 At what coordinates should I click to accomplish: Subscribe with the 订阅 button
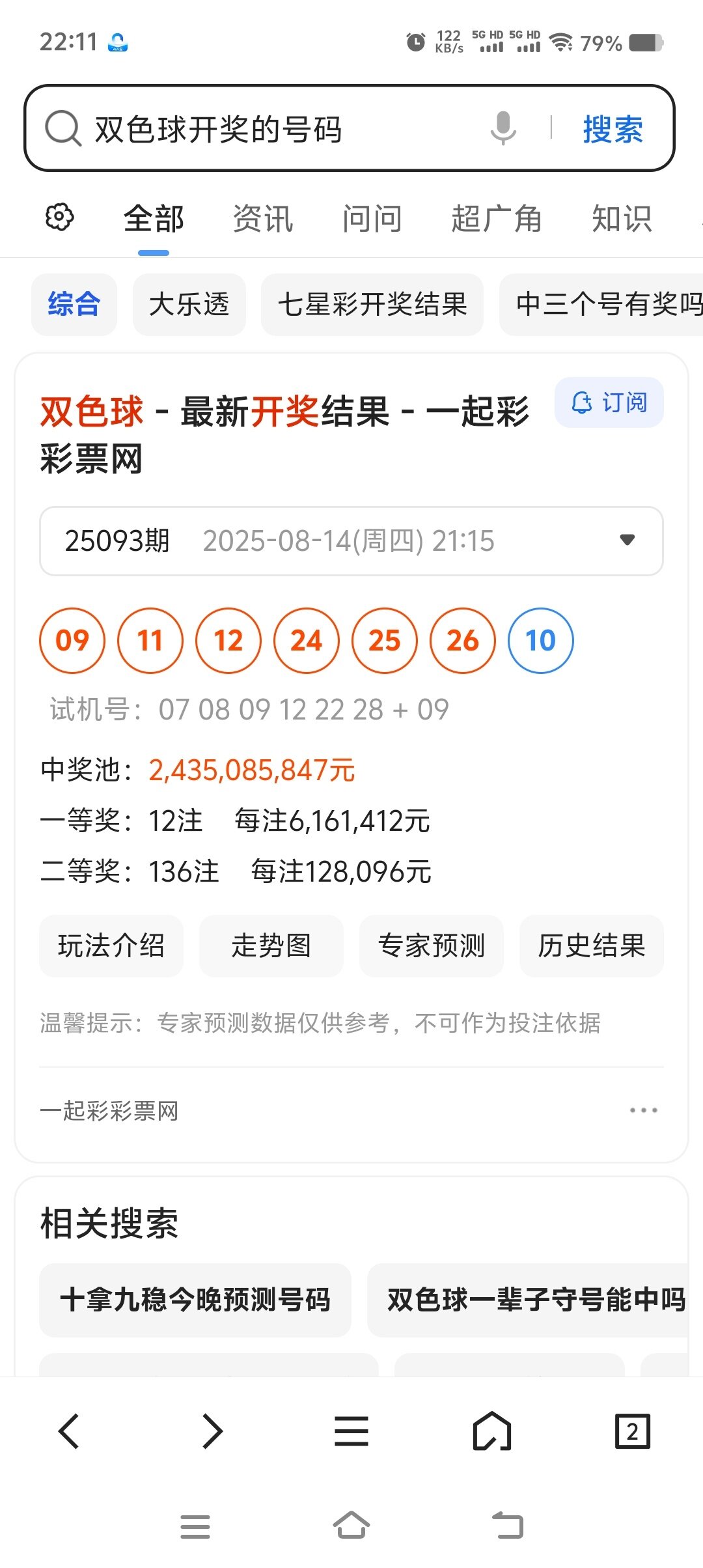pos(609,402)
